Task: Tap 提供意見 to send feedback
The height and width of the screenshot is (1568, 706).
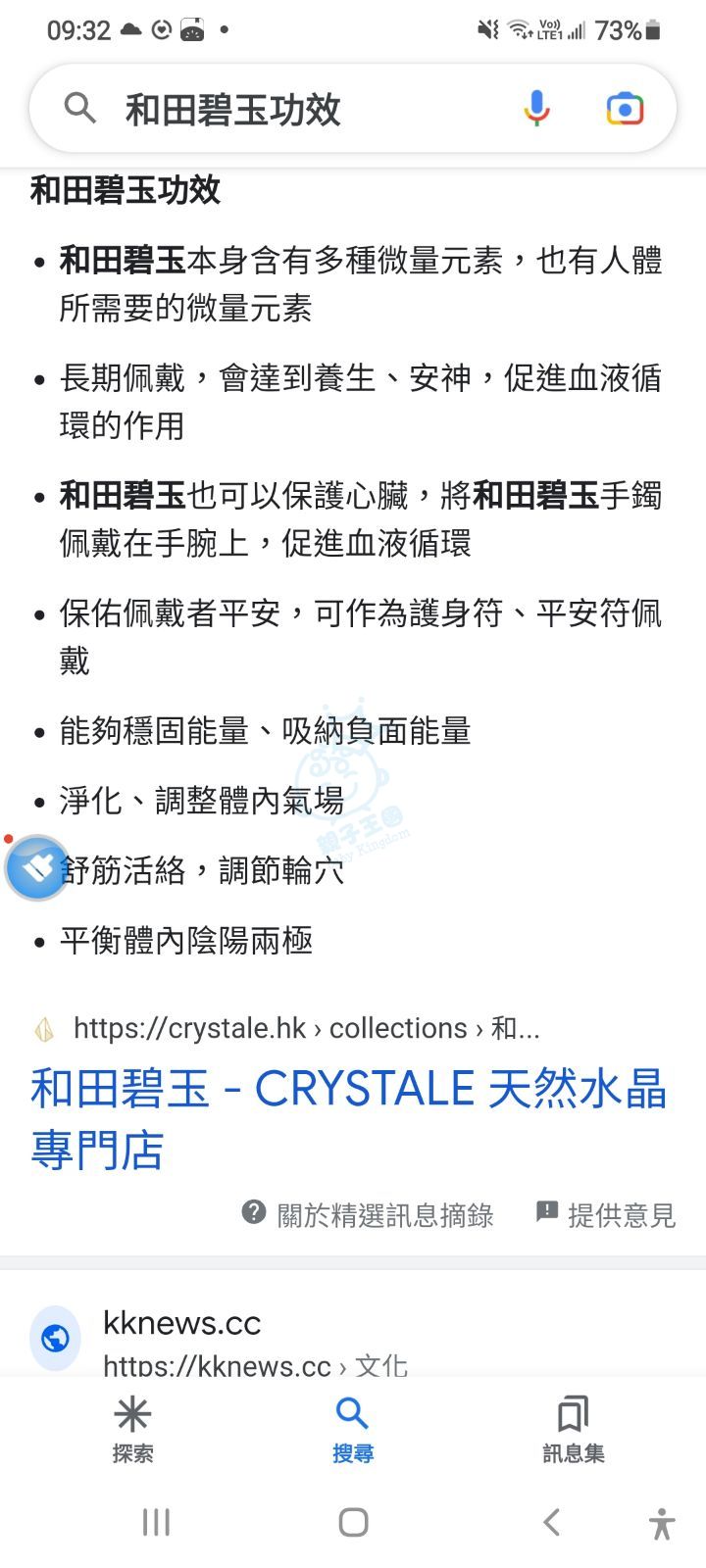Action: point(606,1215)
